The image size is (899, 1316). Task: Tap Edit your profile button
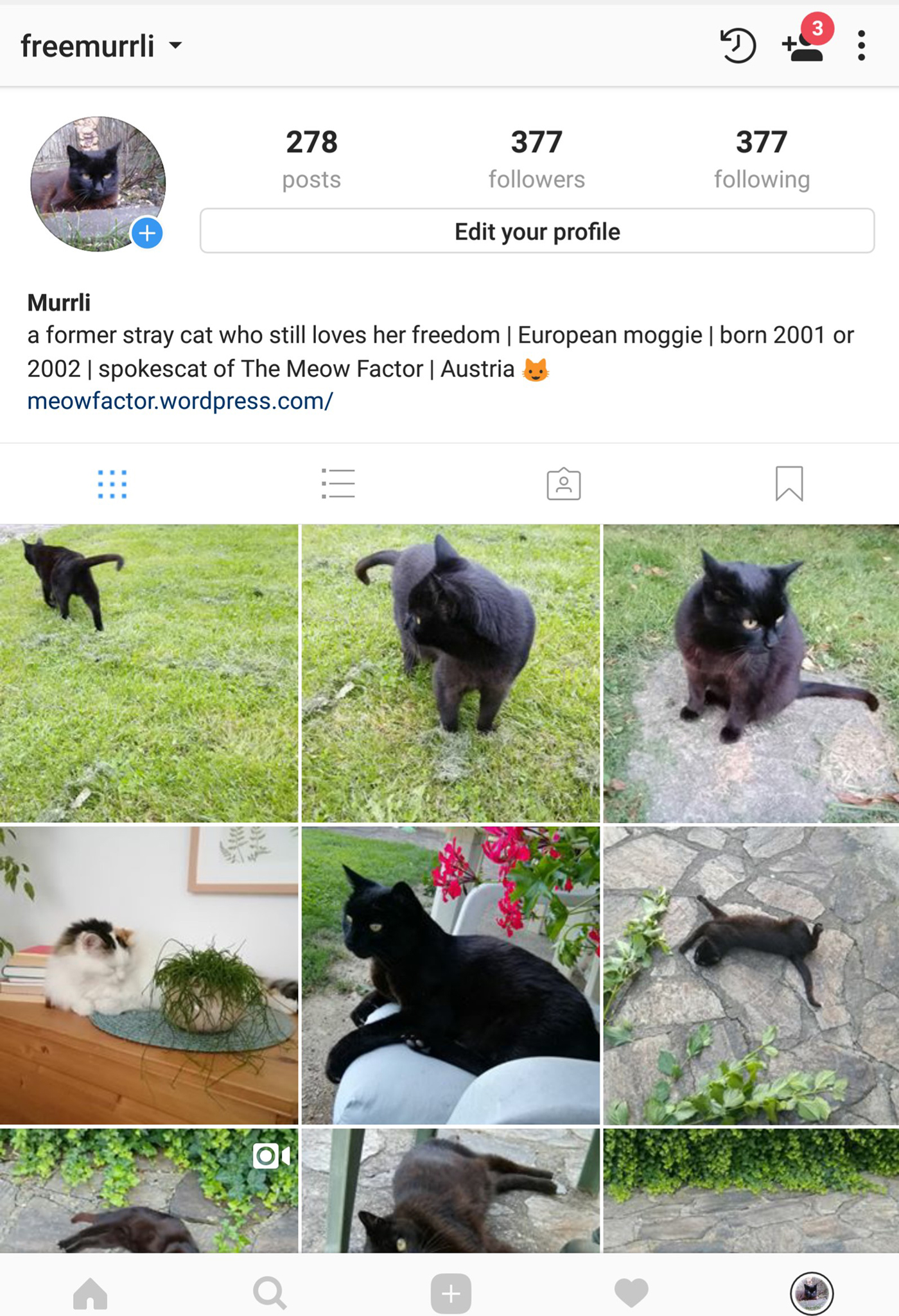537,231
